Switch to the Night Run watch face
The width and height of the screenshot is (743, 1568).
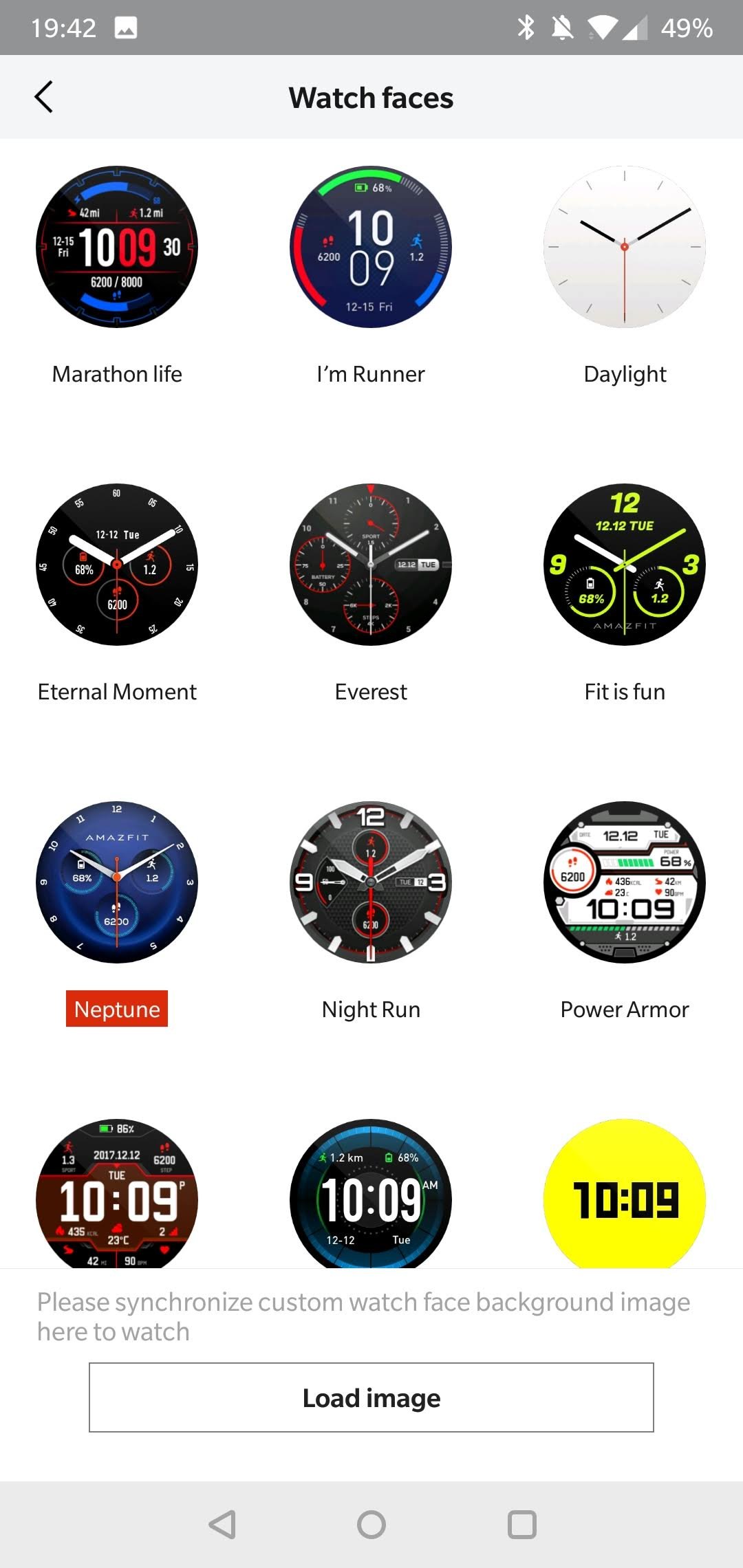(371, 882)
